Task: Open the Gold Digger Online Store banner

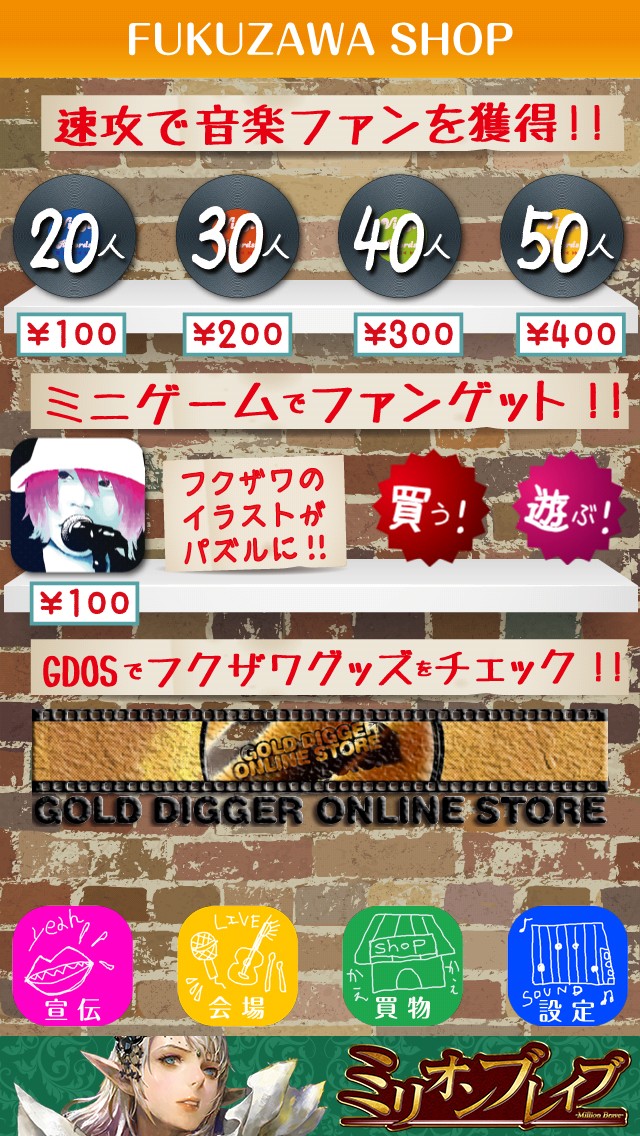Action: point(320,767)
